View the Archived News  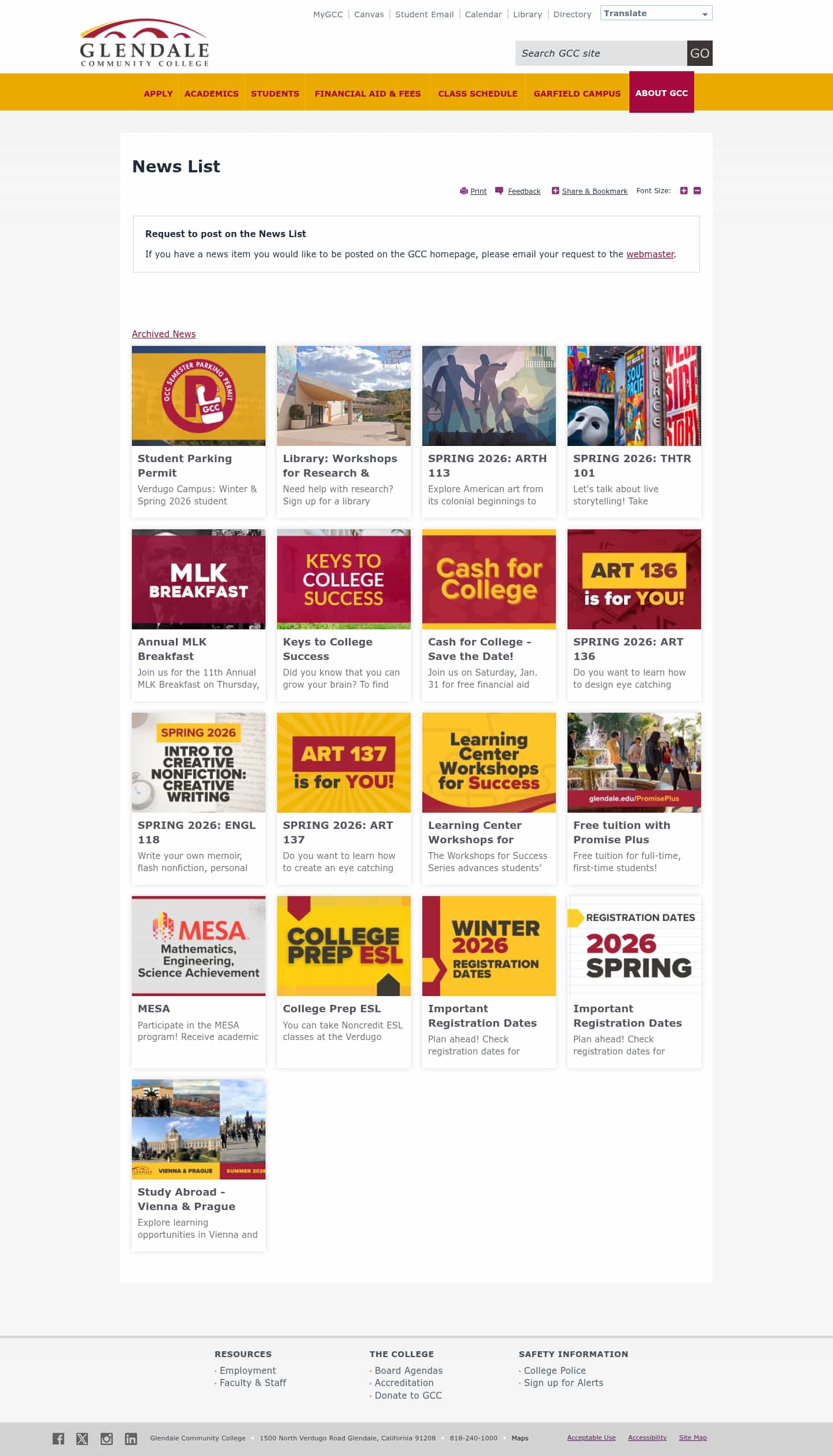click(x=164, y=334)
